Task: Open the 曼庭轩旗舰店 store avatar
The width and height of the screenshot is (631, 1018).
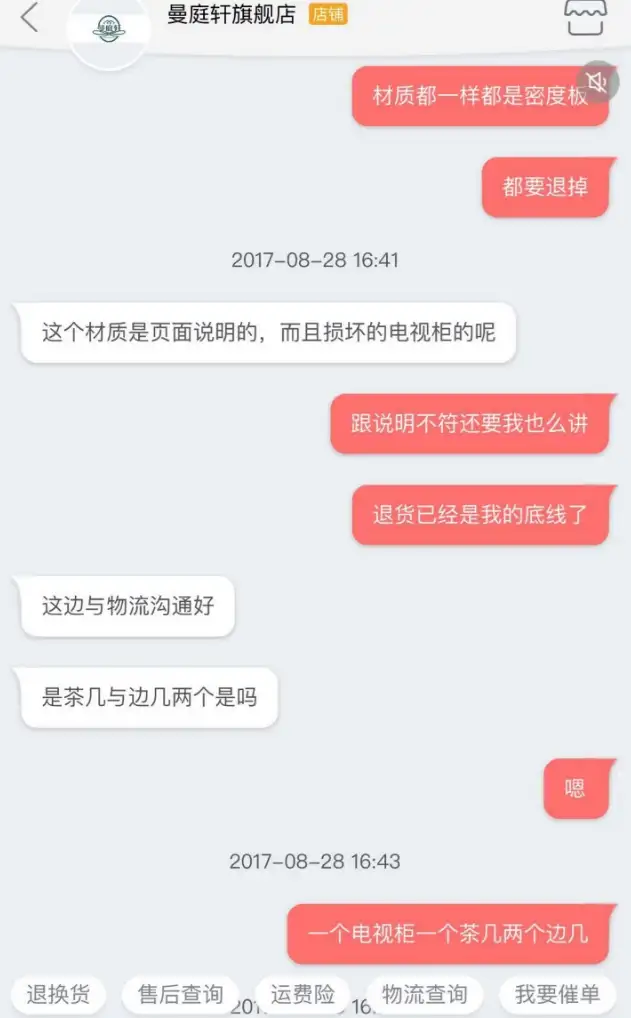Action: (108, 30)
